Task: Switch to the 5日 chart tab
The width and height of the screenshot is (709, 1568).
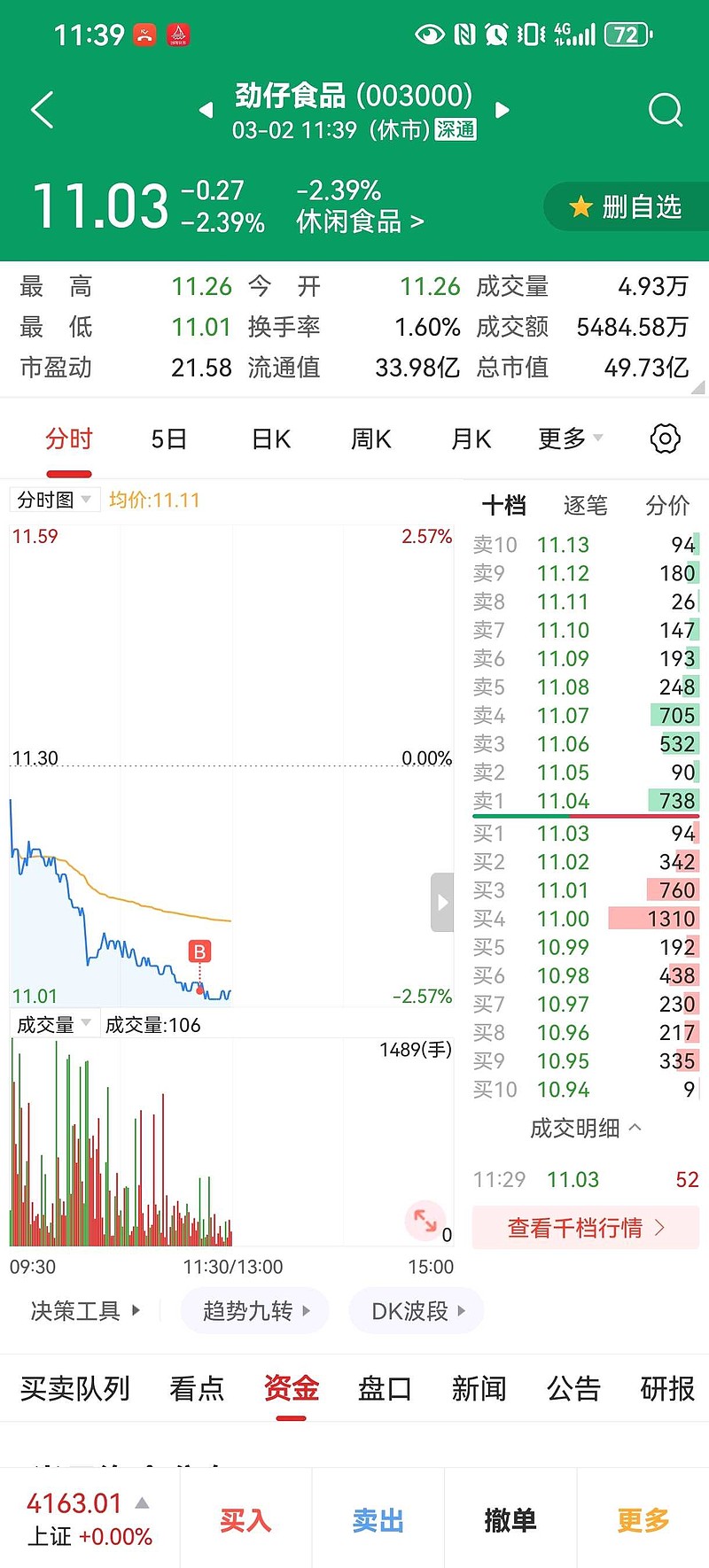Action: [x=168, y=439]
